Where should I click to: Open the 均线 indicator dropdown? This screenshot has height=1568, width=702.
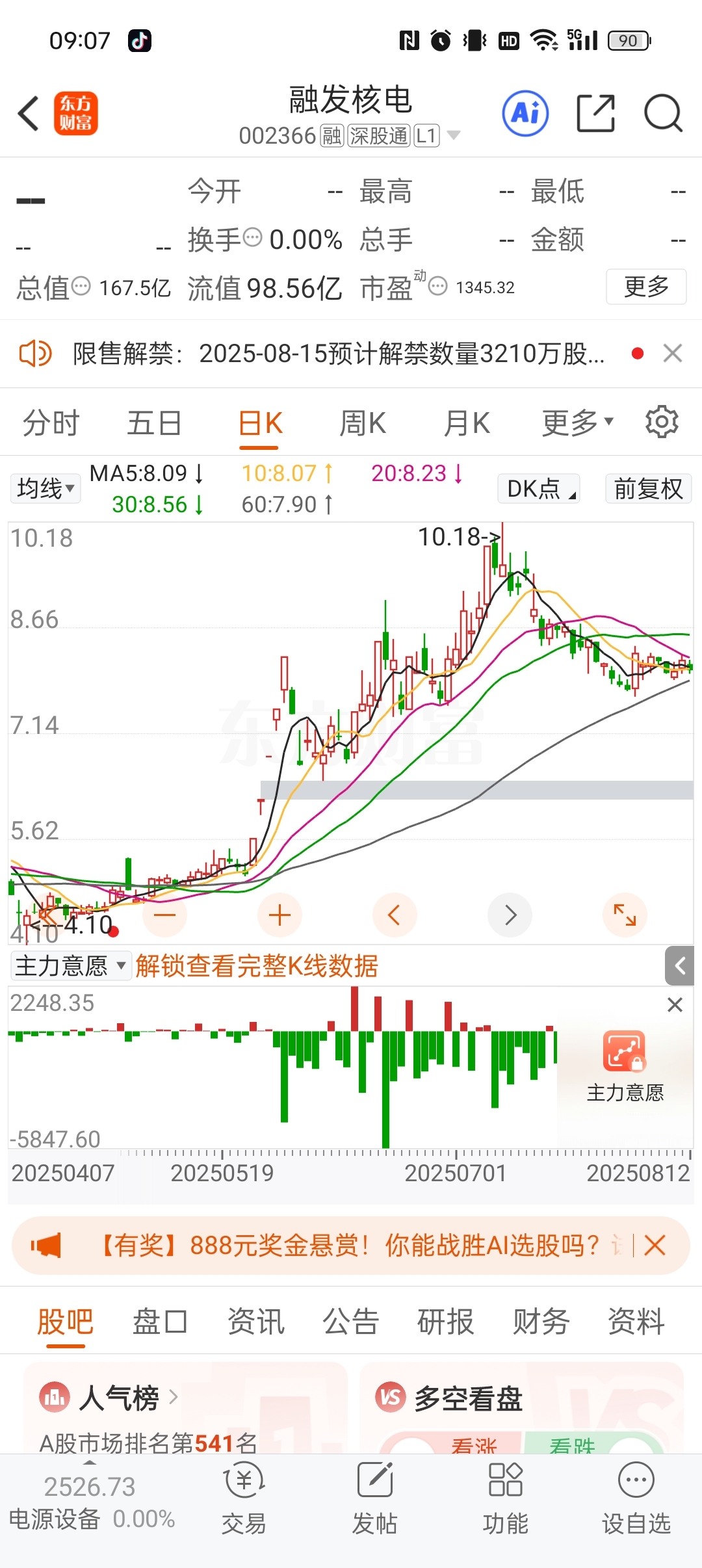45,488
